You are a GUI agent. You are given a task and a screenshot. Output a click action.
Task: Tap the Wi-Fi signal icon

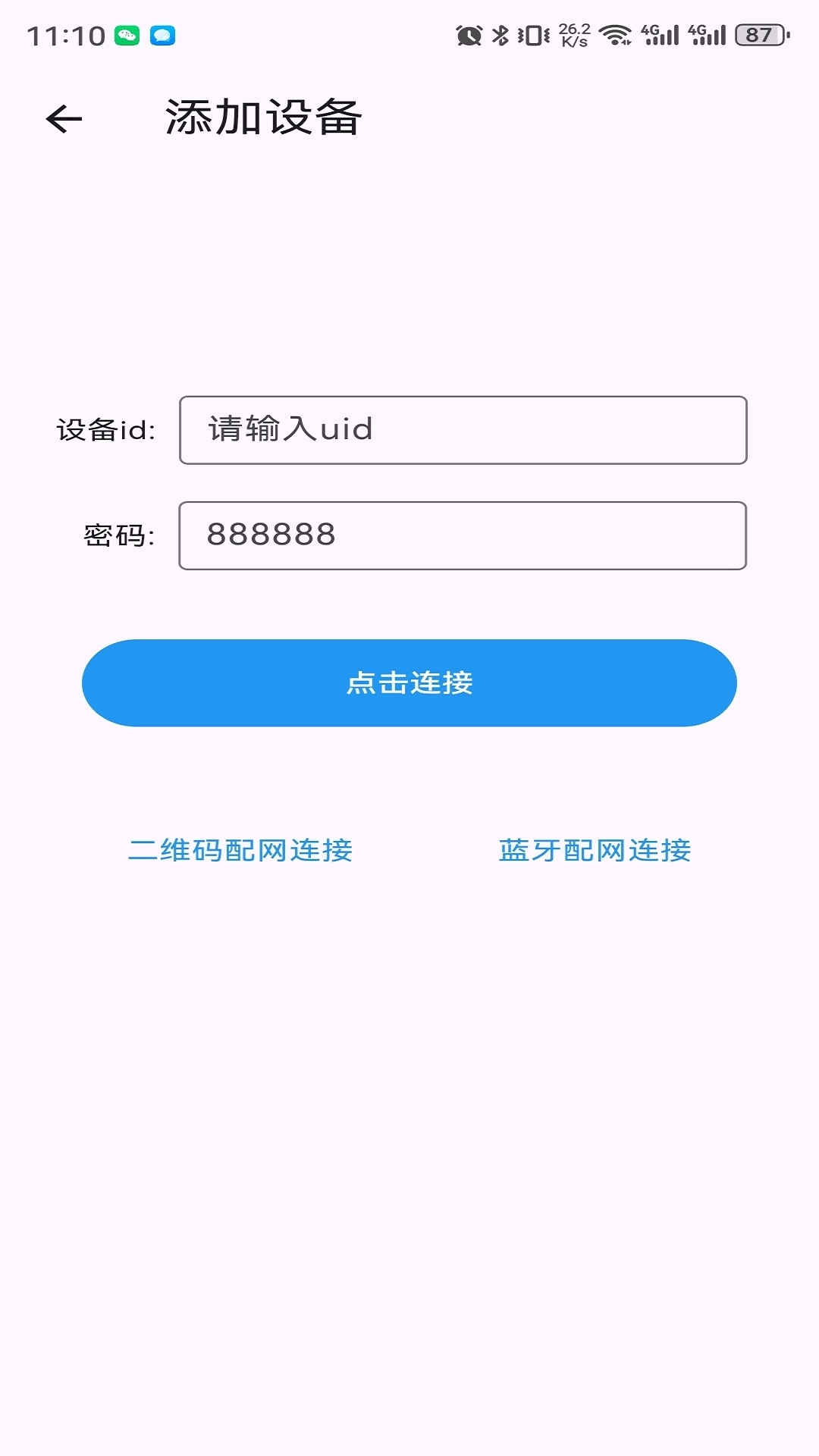pos(616,33)
